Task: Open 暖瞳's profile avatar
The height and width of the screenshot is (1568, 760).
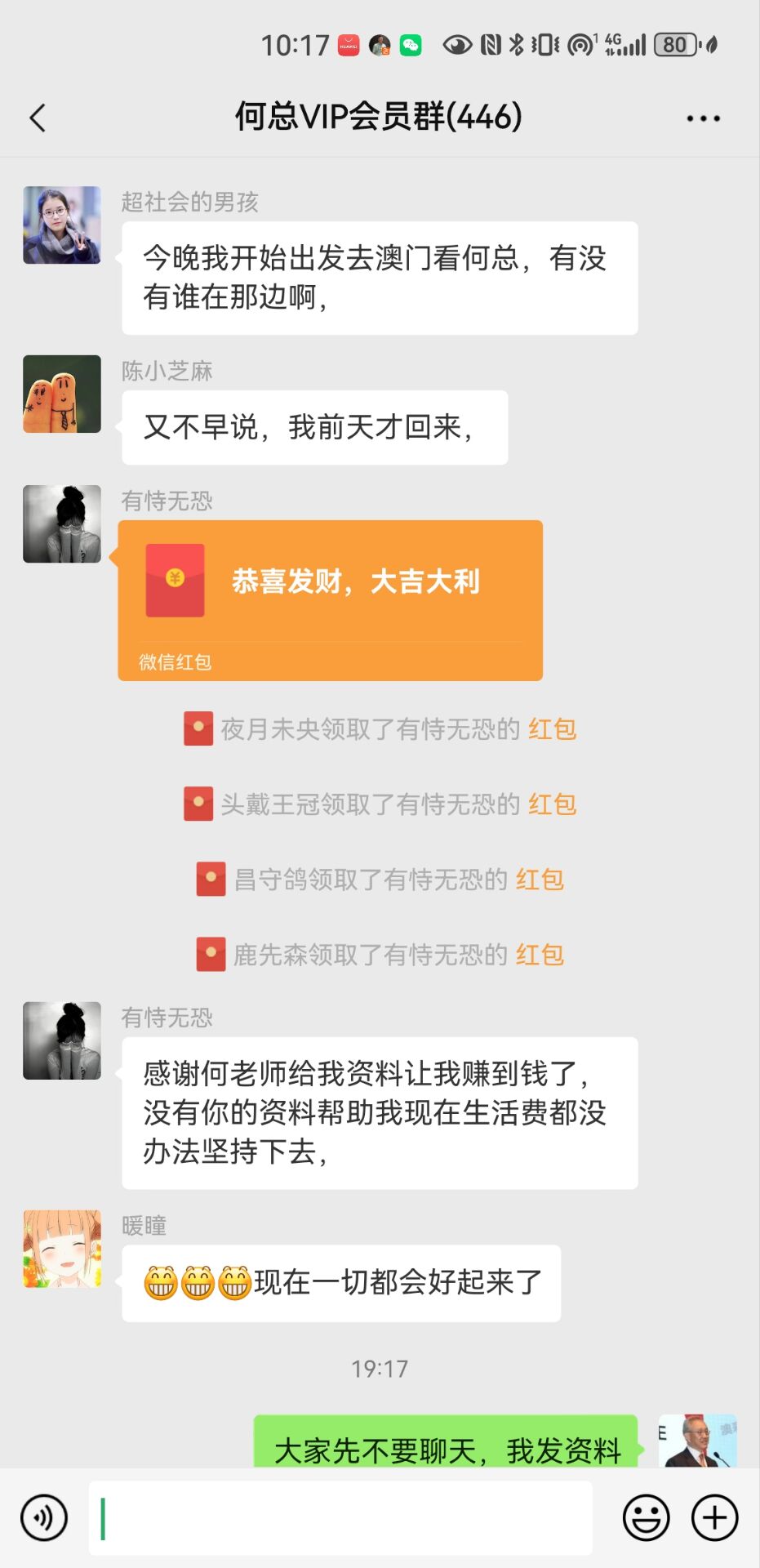Action: click(x=62, y=1249)
